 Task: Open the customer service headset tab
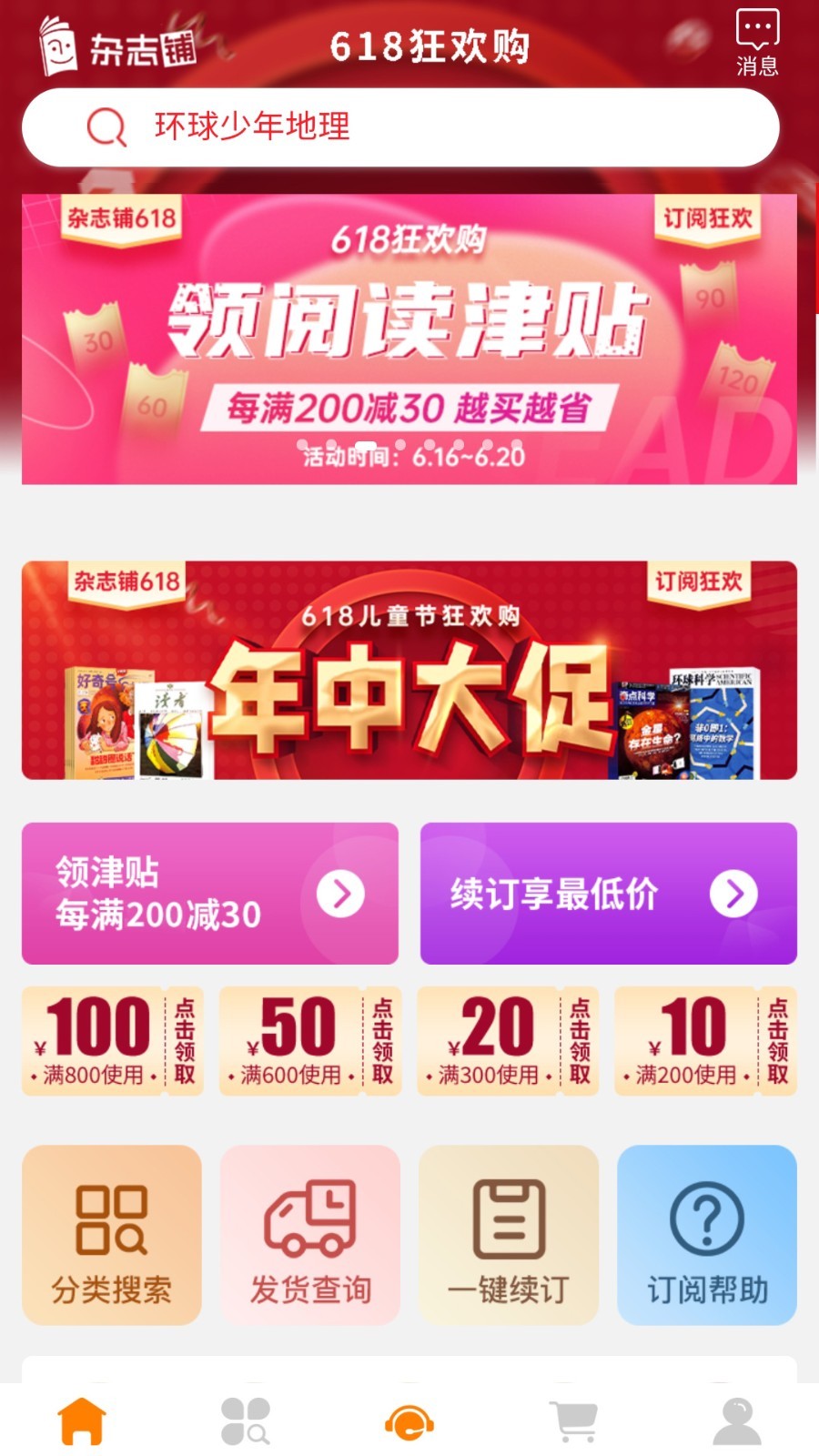pyautogui.click(x=409, y=1421)
